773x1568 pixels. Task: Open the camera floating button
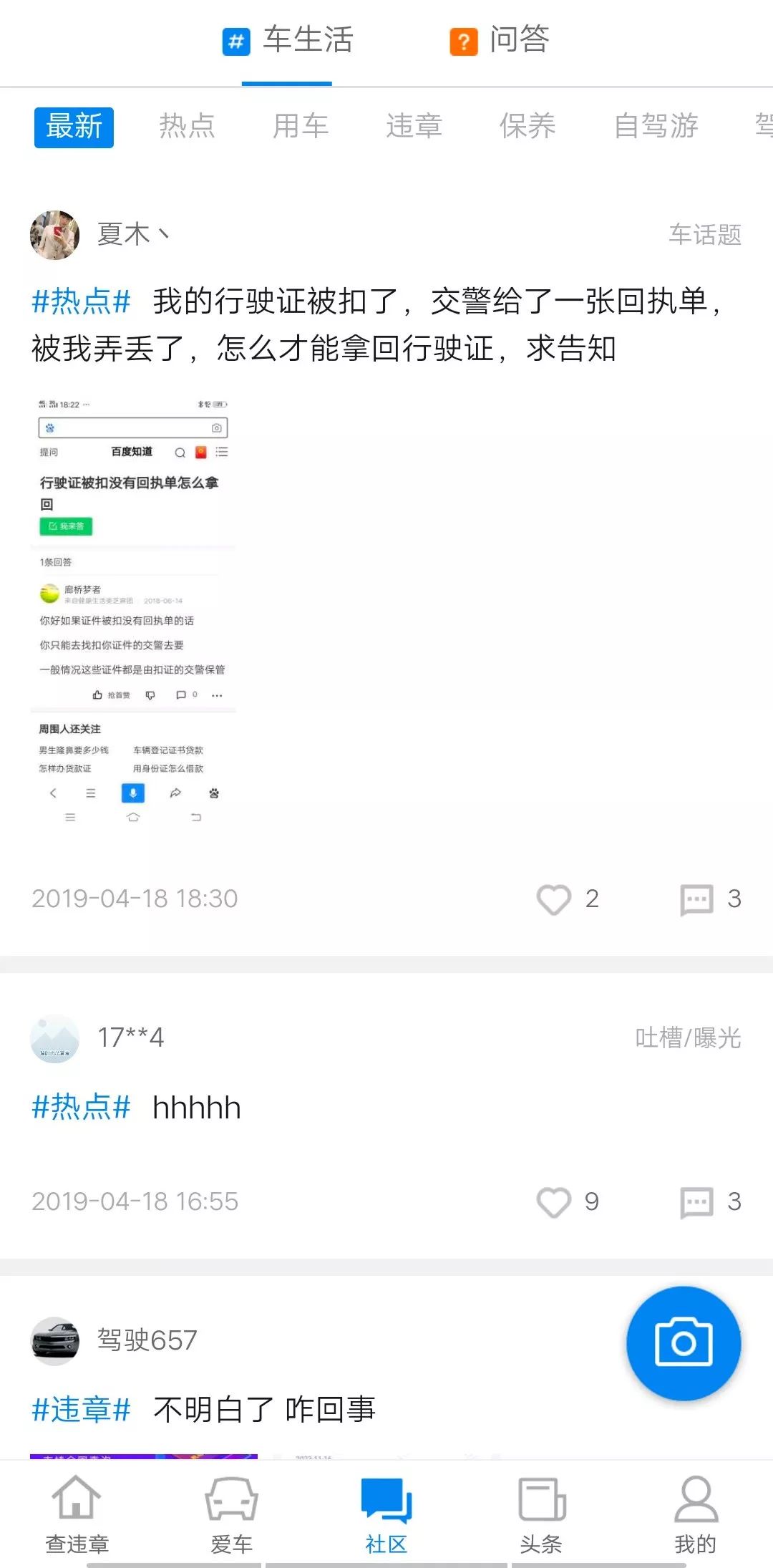click(x=682, y=1345)
